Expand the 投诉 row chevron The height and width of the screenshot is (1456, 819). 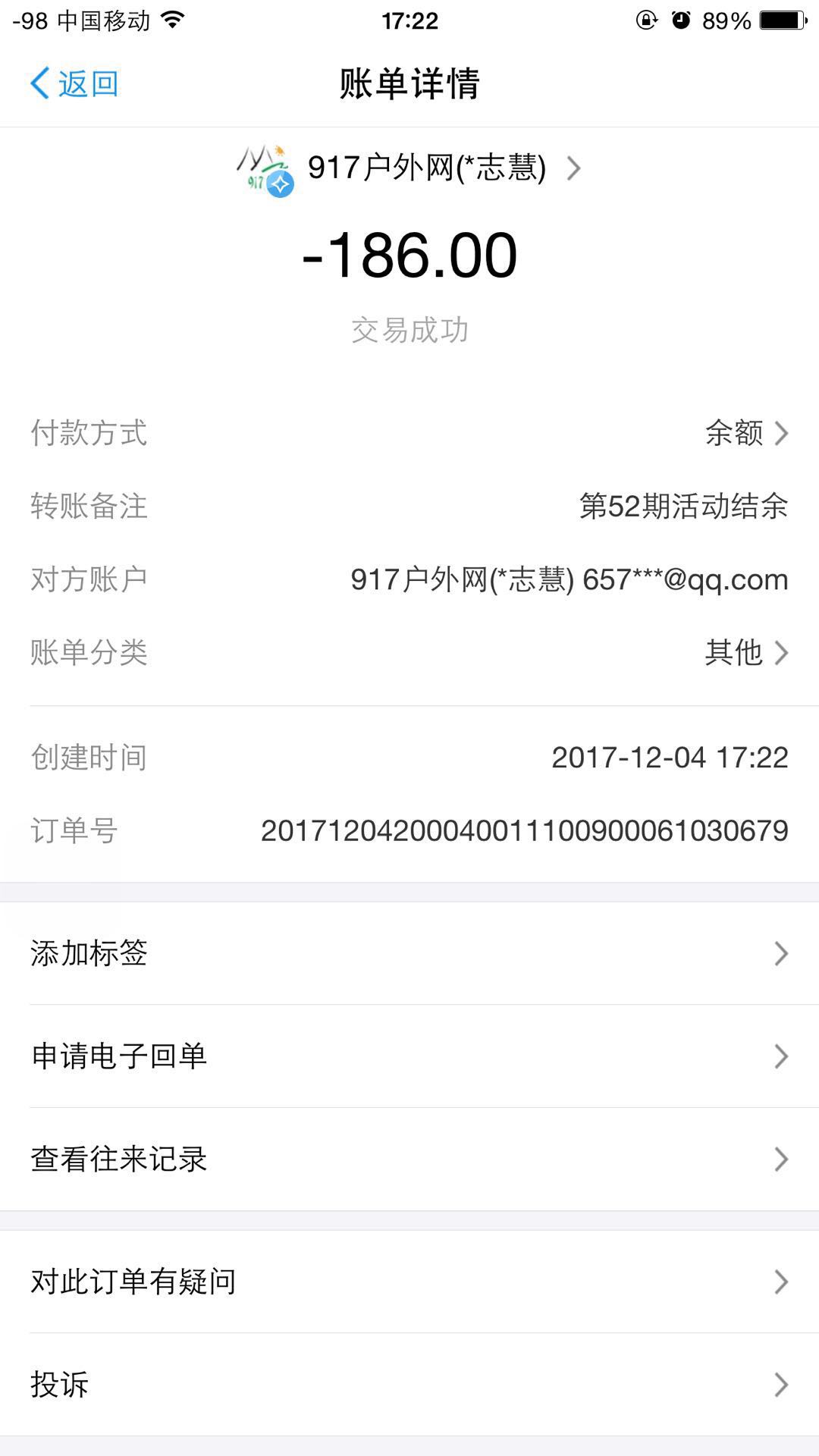coord(781,1385)
